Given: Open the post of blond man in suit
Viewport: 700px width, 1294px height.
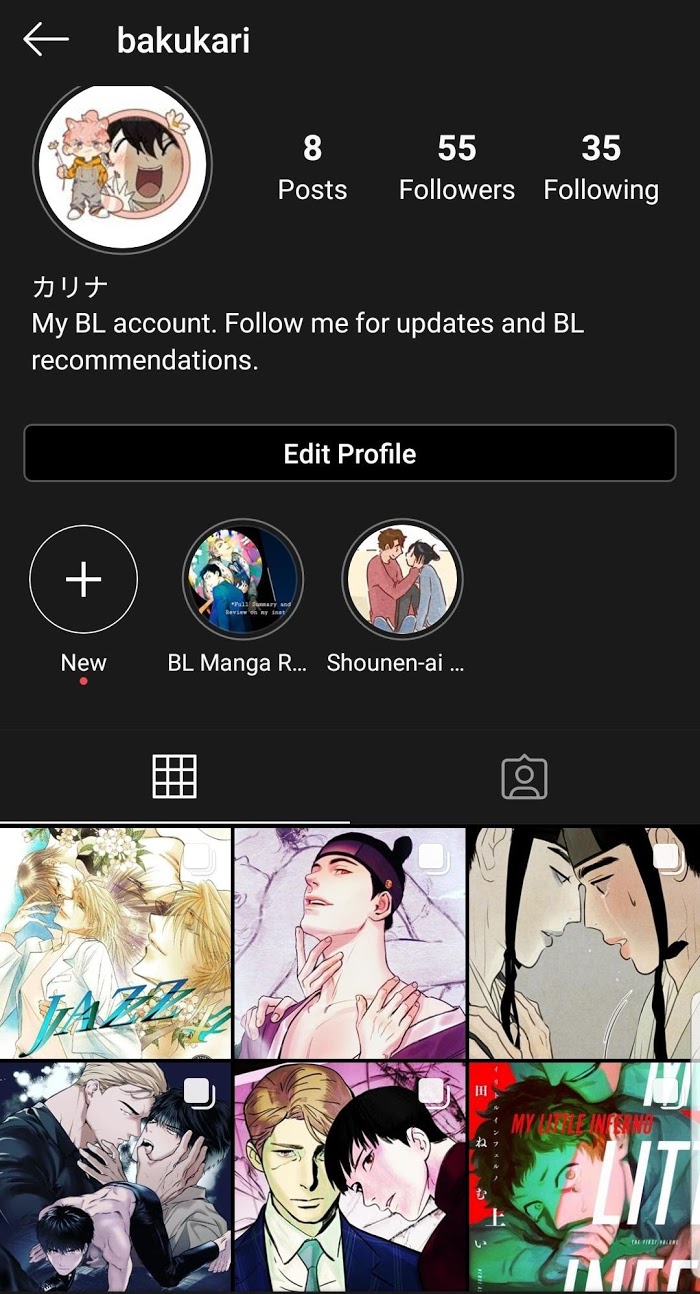Looking at the screenshot, I should 349,1178.
